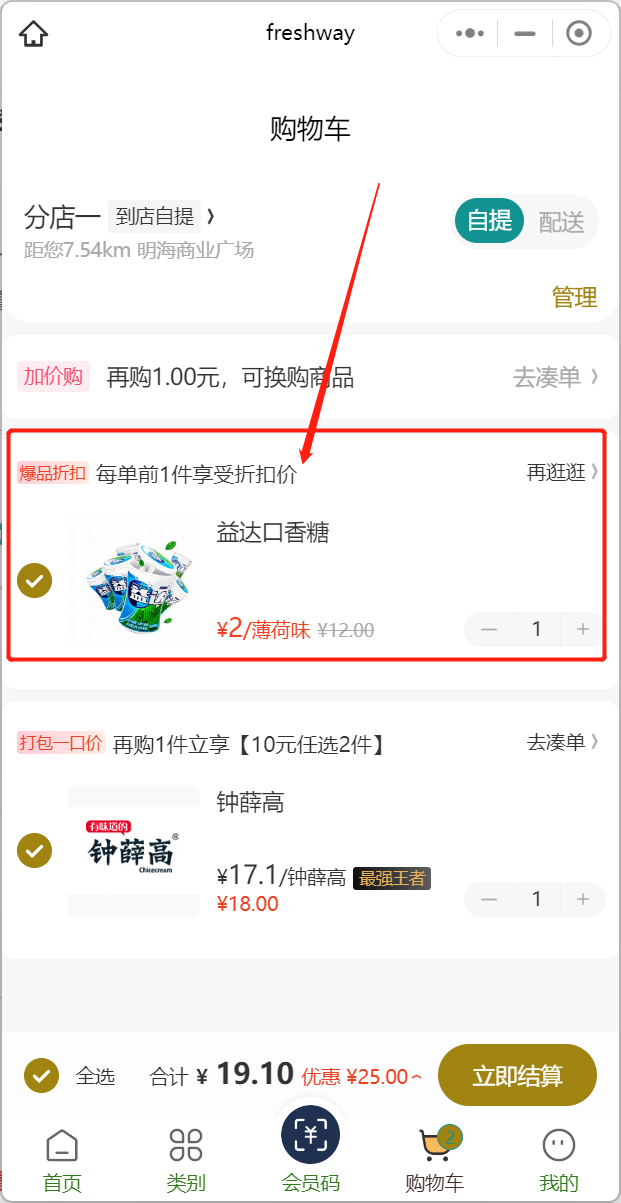Switch to 配送 delivery mode
The width and height of the screenshot is (621, 1203).
[x=561, y=221]
